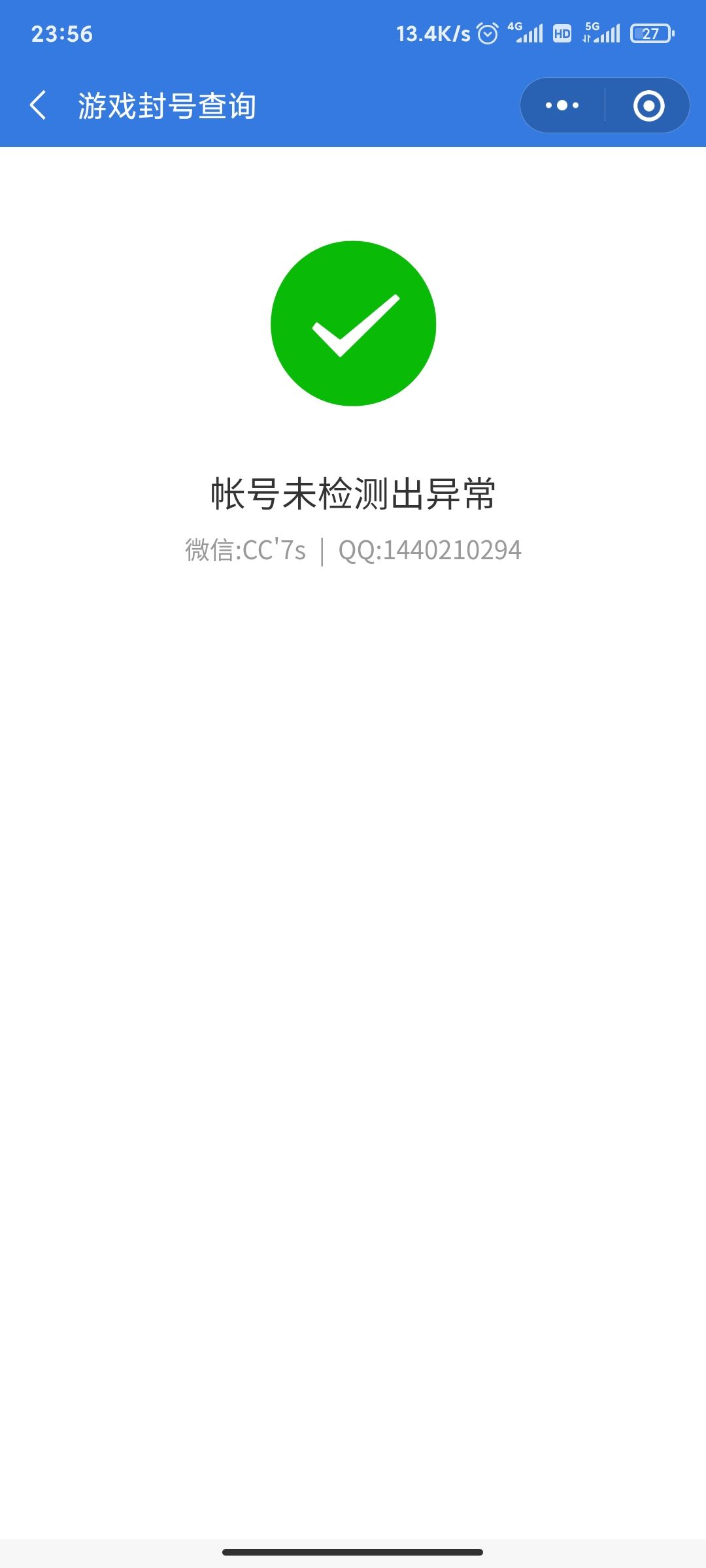706x1568 pixels.
Task: Tap the back arrow to exit 游戏封号查询
Action: pyautogui.click(x=41, y=105)
